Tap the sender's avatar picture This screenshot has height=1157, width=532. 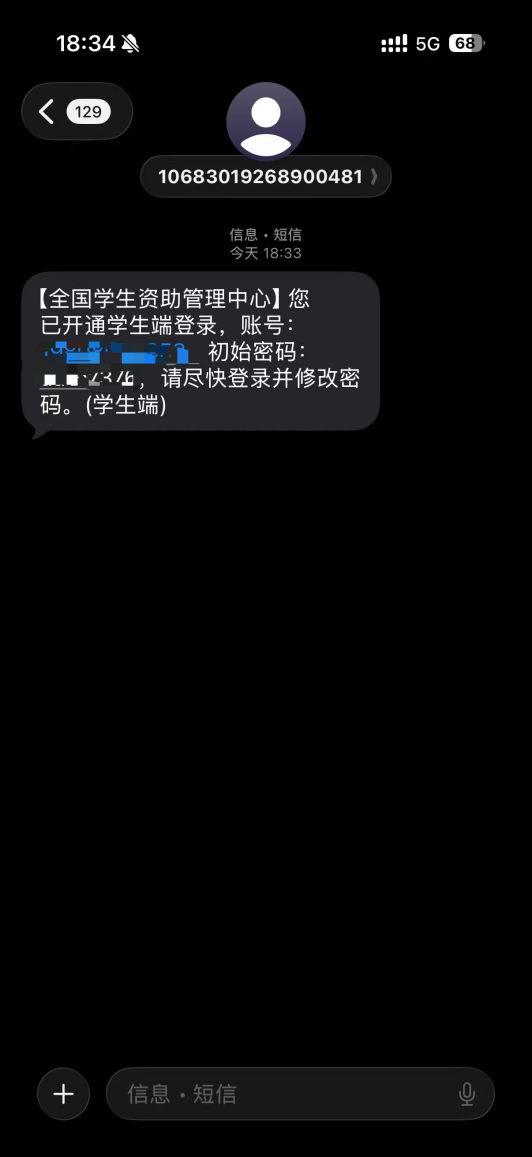coord(266,122)
